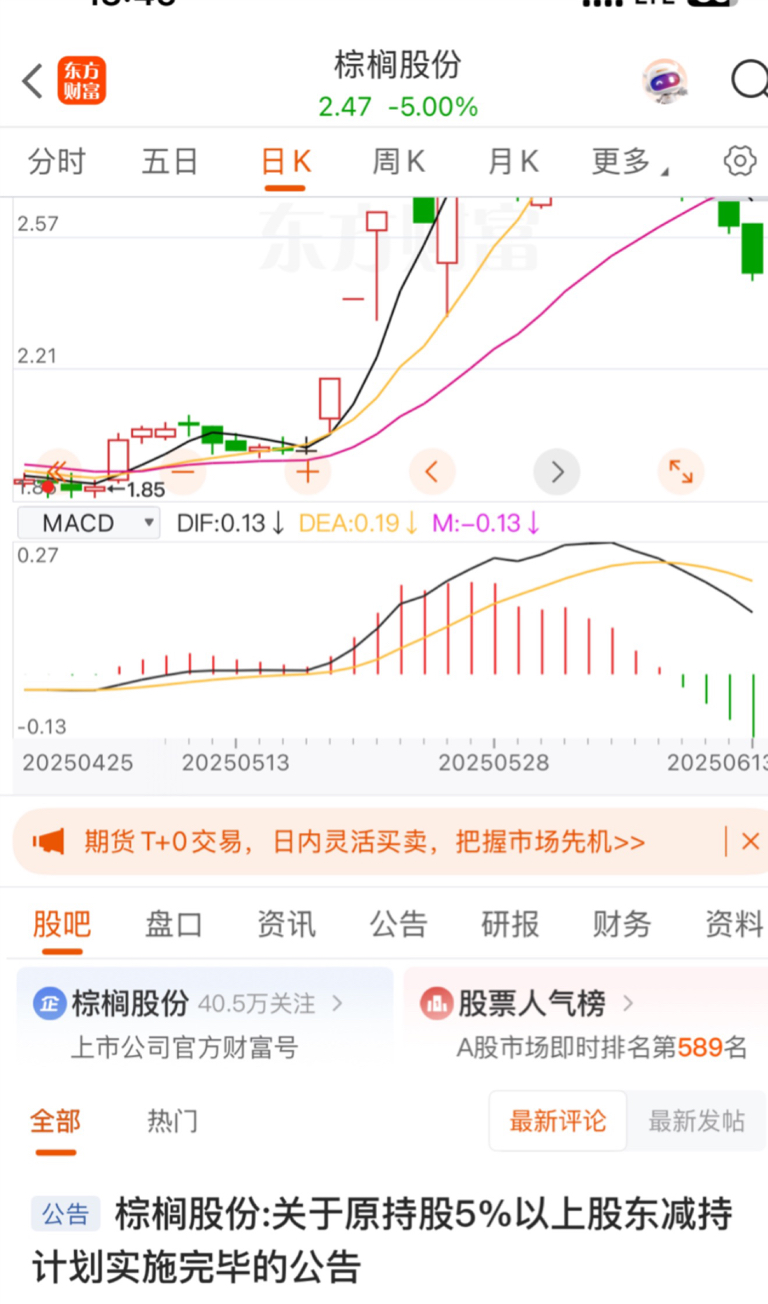Open the 股票人气榜 card

[586, 1020]
